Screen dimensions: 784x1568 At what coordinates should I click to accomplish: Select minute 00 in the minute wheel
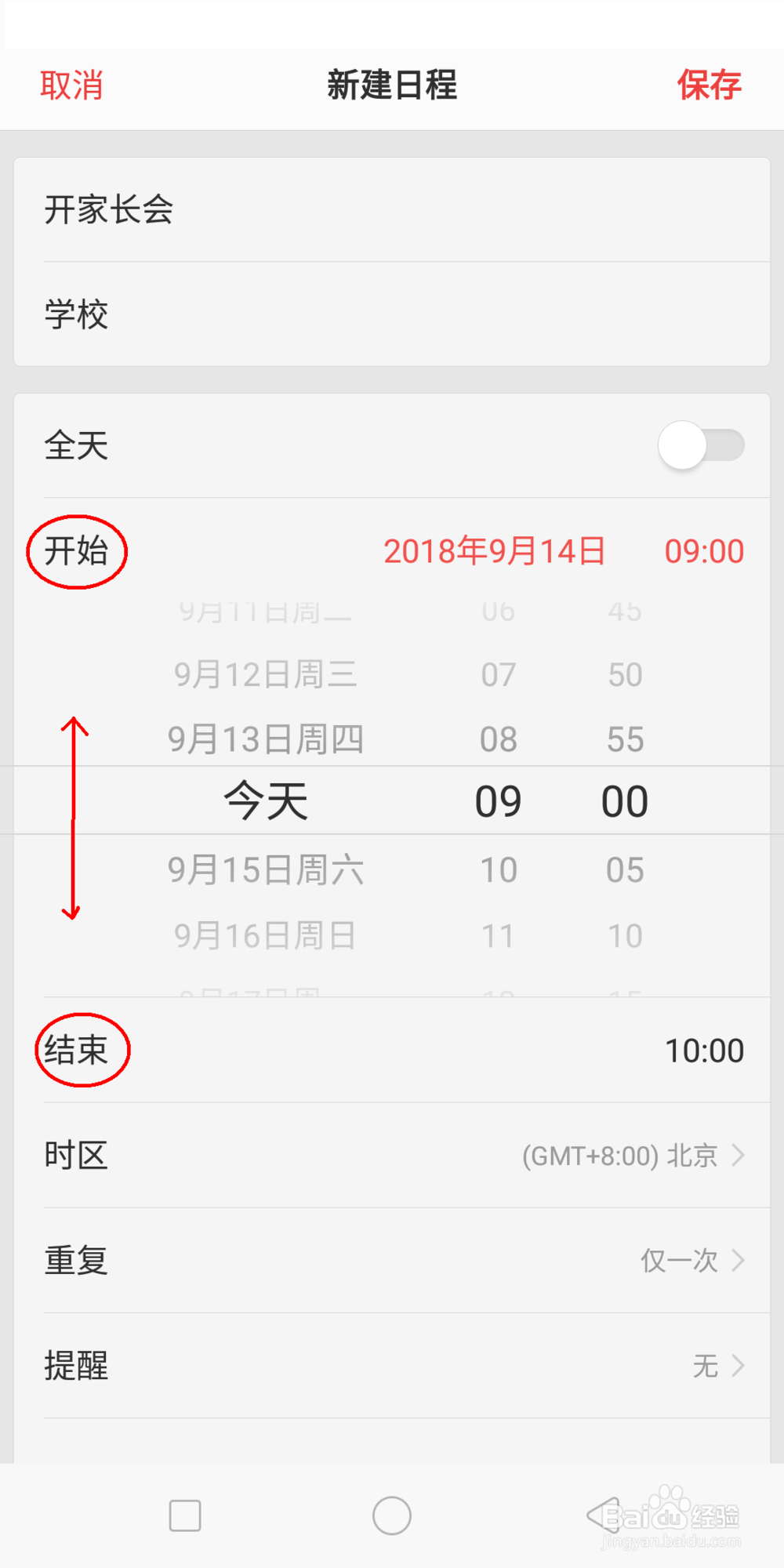click(622, 799)
